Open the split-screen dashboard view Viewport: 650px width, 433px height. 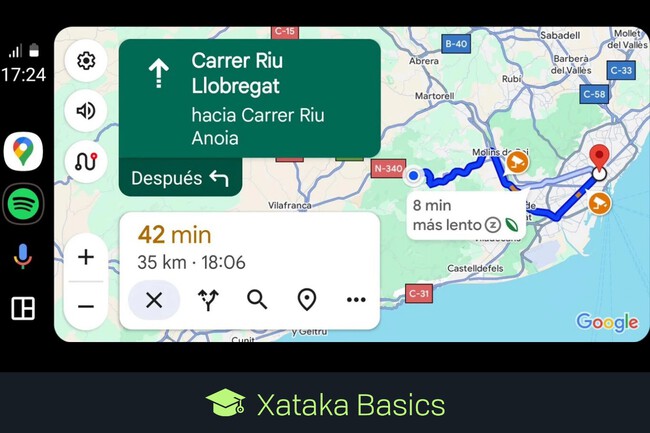tap(23, 308)
